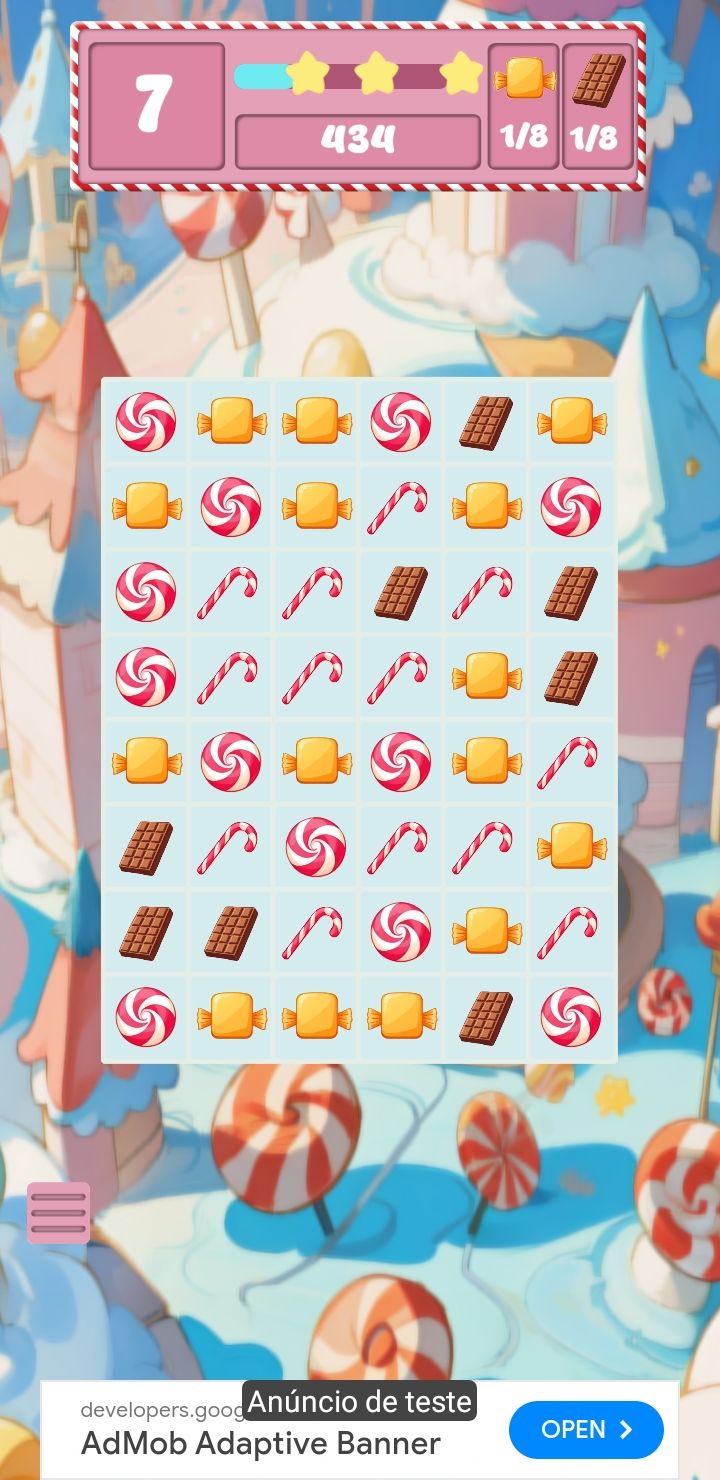Tap OPEN on the AdMob banner
The width and height of the screenshot is (720, 1480).
tap(586, 1430)
